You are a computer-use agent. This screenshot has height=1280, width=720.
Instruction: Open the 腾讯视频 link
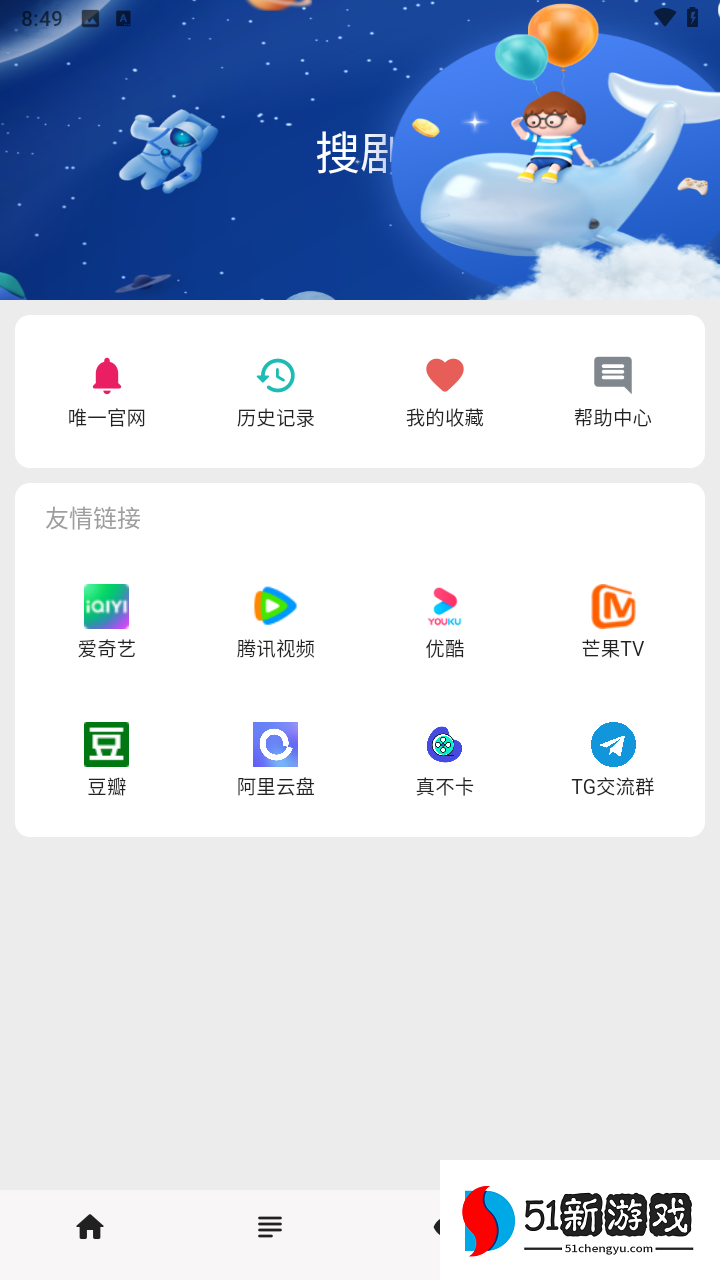pos(276,621)
